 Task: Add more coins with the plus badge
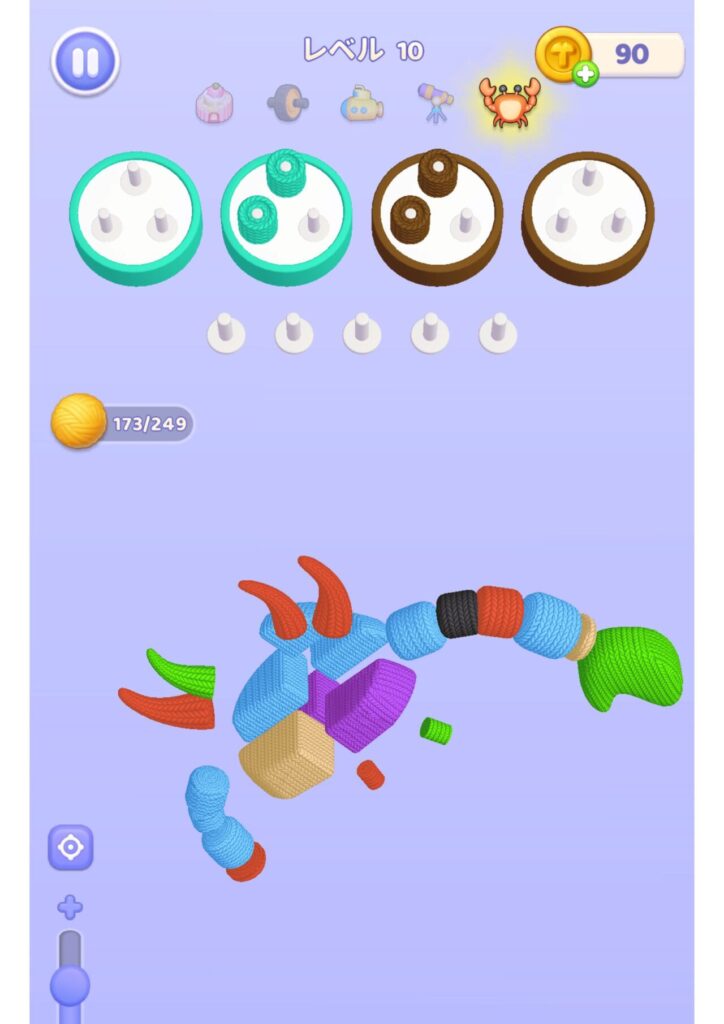point(585,73)
